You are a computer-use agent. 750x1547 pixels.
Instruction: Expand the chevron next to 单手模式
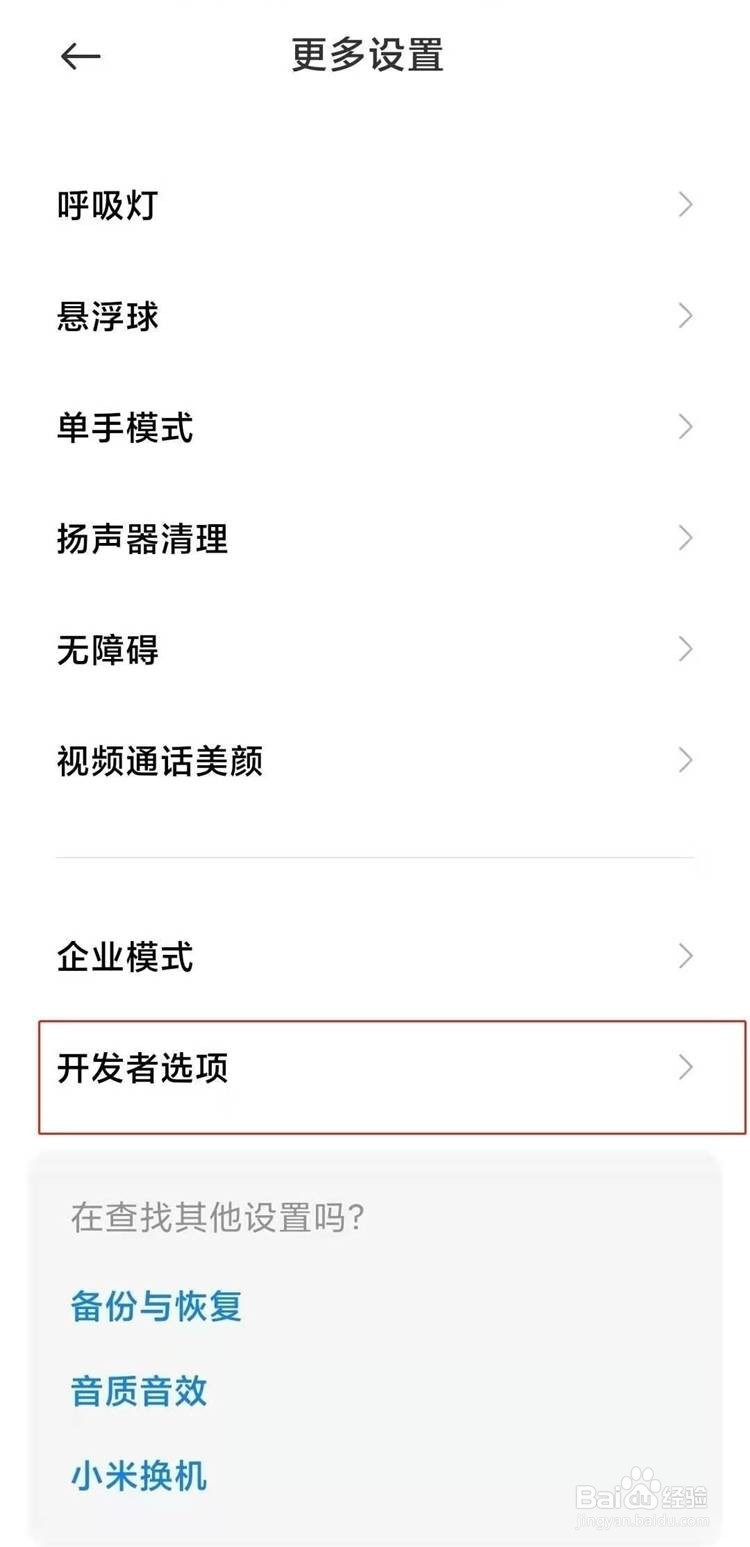click(x=686, y=427)
